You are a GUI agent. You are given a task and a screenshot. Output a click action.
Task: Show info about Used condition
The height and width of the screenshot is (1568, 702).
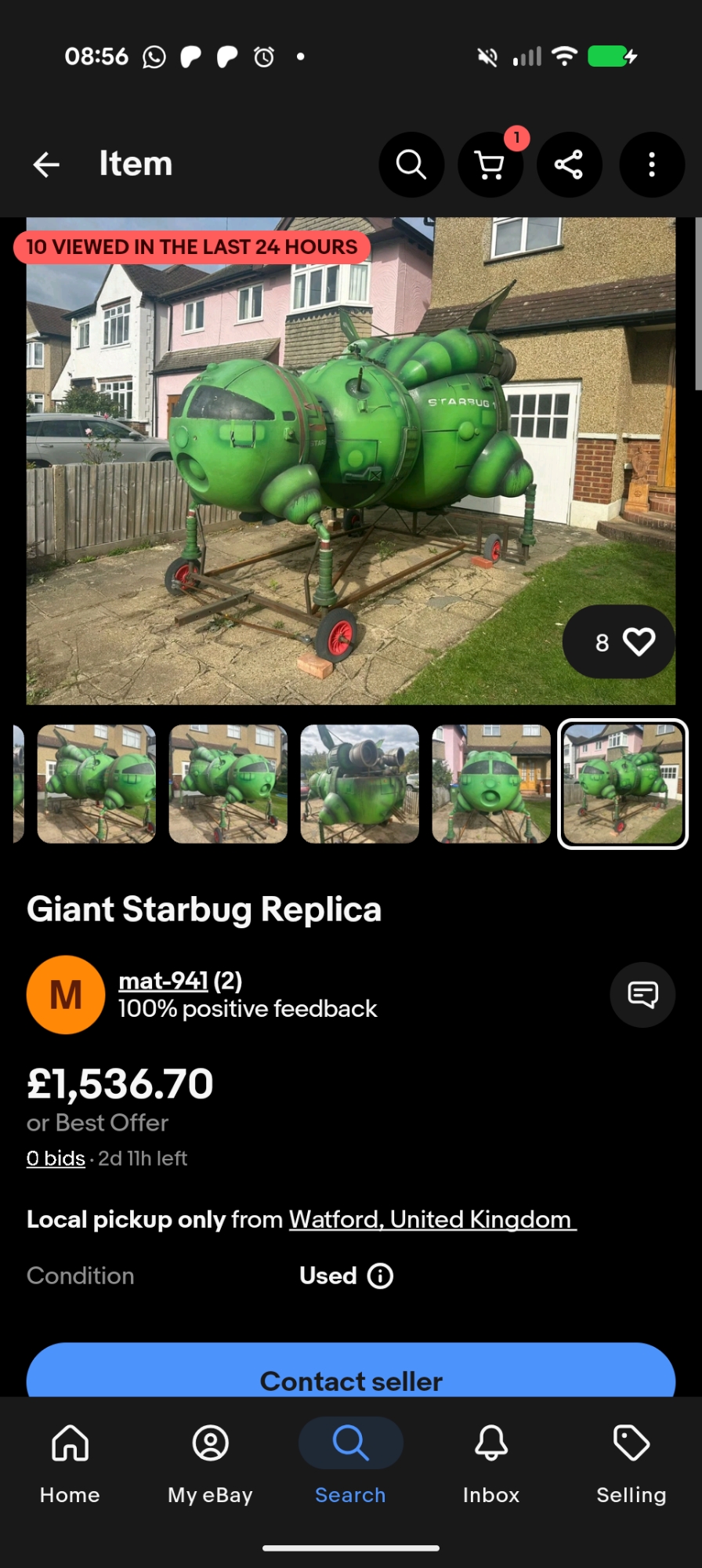381,1276
